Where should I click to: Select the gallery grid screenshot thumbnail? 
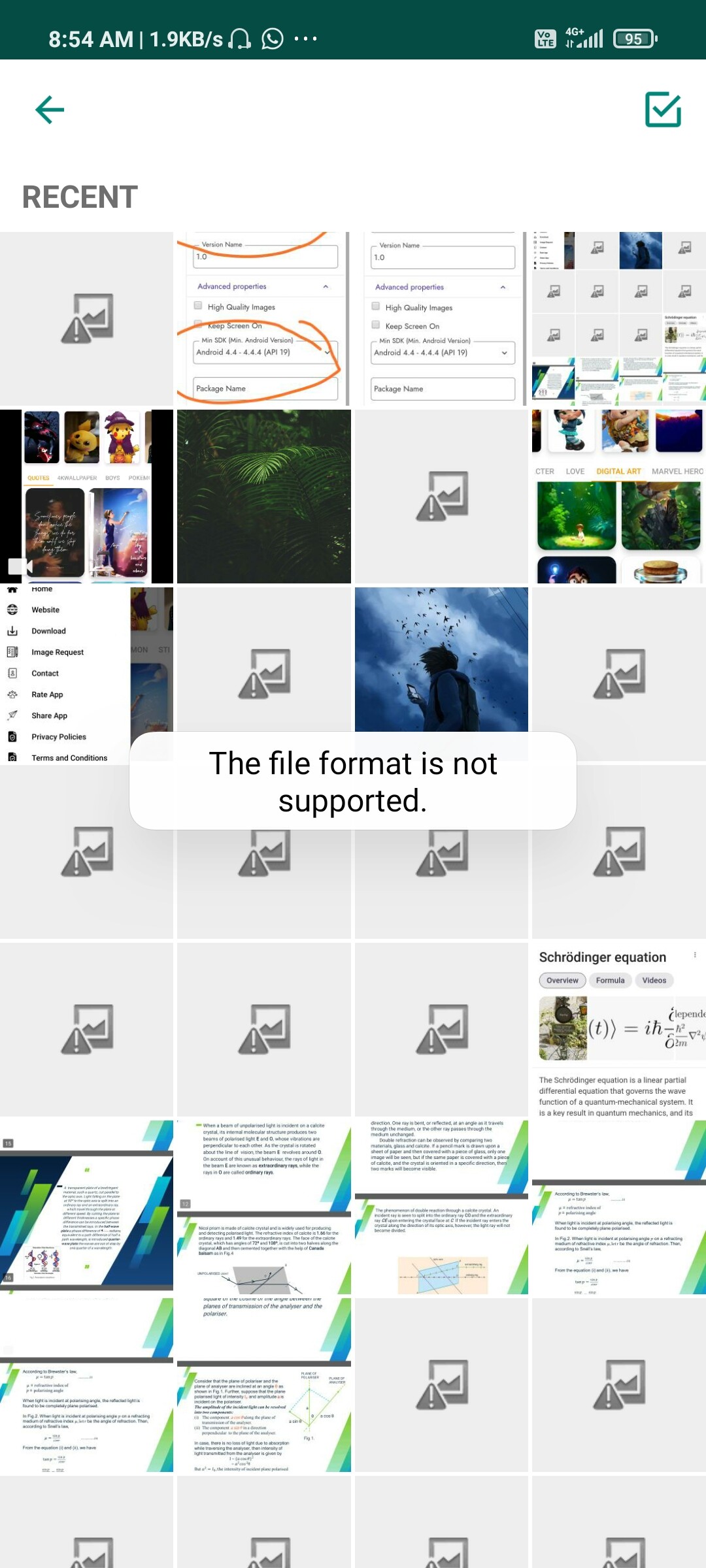point(619,319)
